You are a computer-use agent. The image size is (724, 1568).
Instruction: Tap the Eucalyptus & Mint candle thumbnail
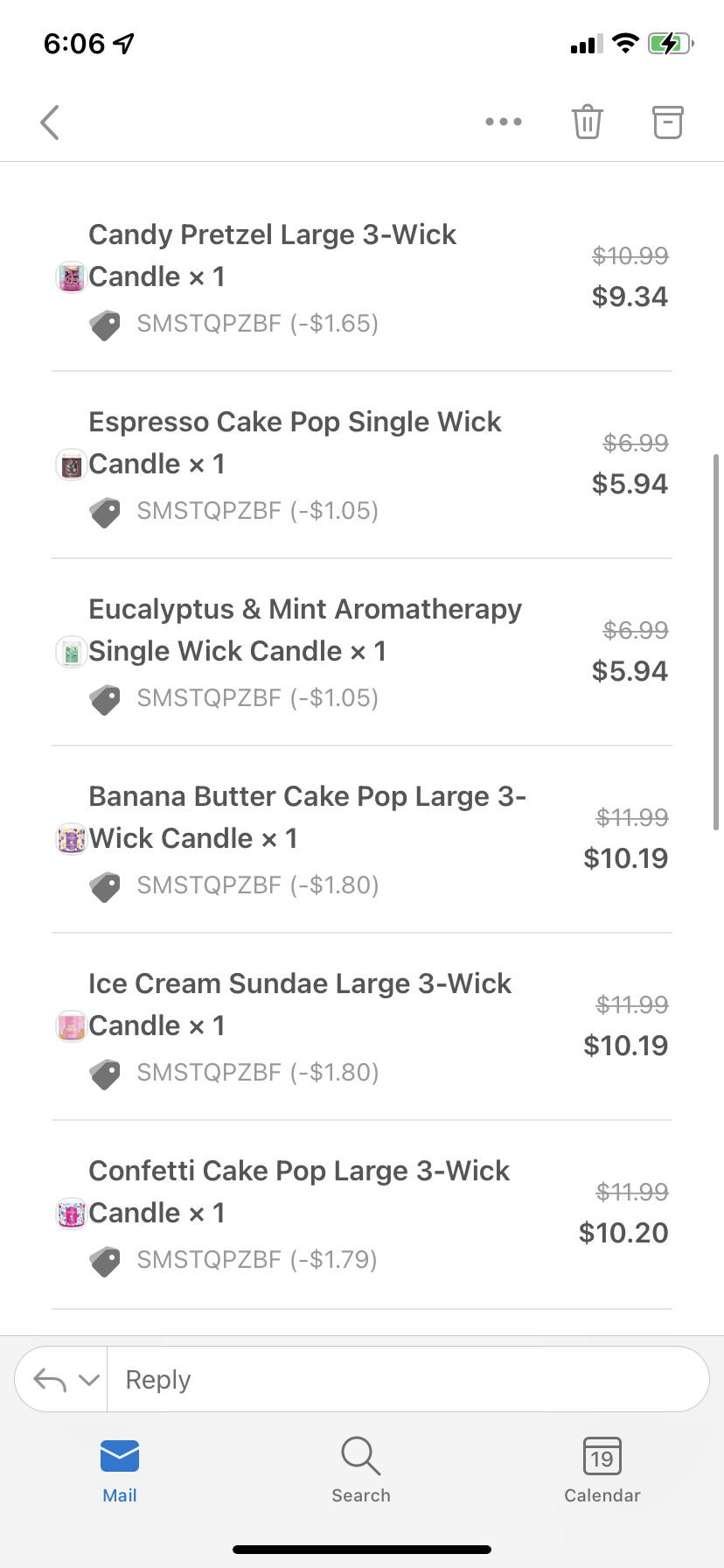[71, 651]
